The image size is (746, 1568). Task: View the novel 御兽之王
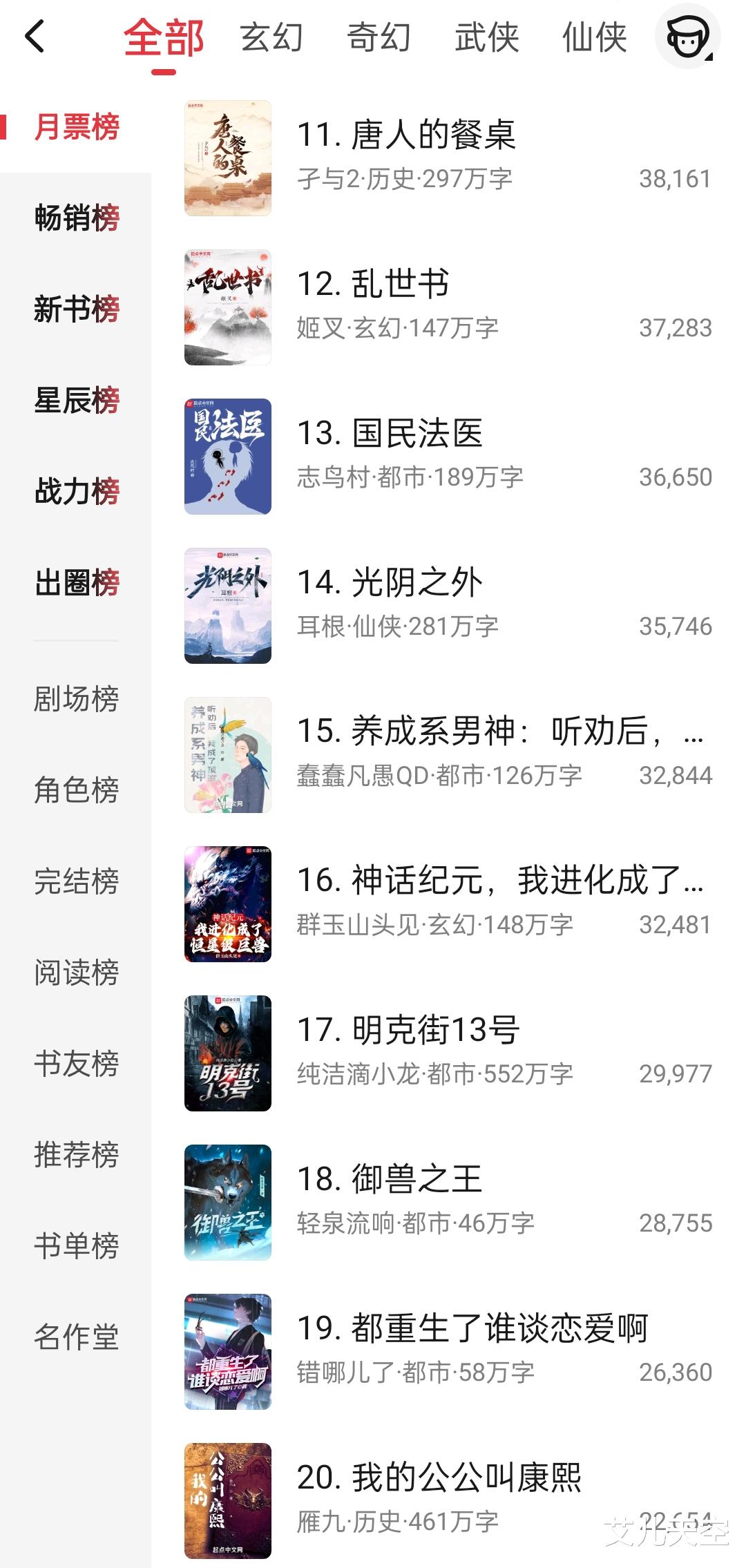417,1180
